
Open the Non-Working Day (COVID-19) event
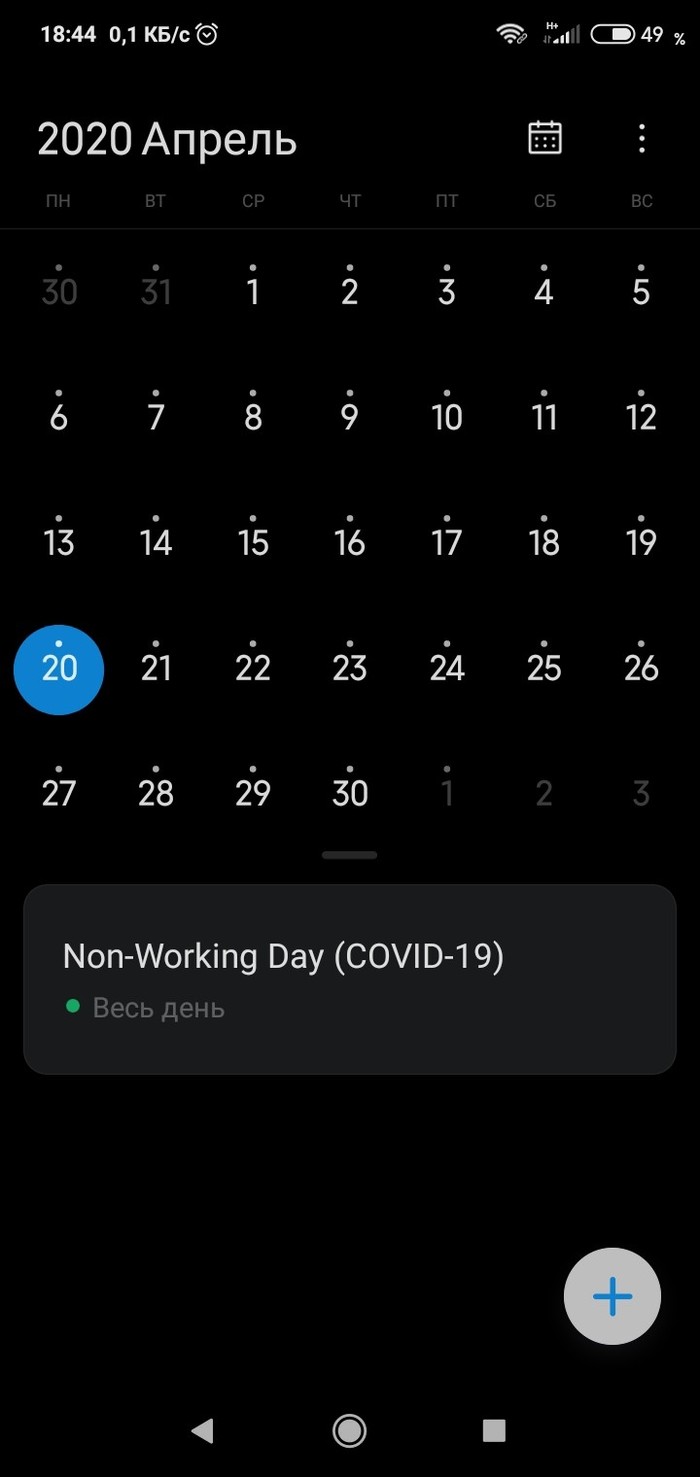pyautogui.click(x=350, y=979)
